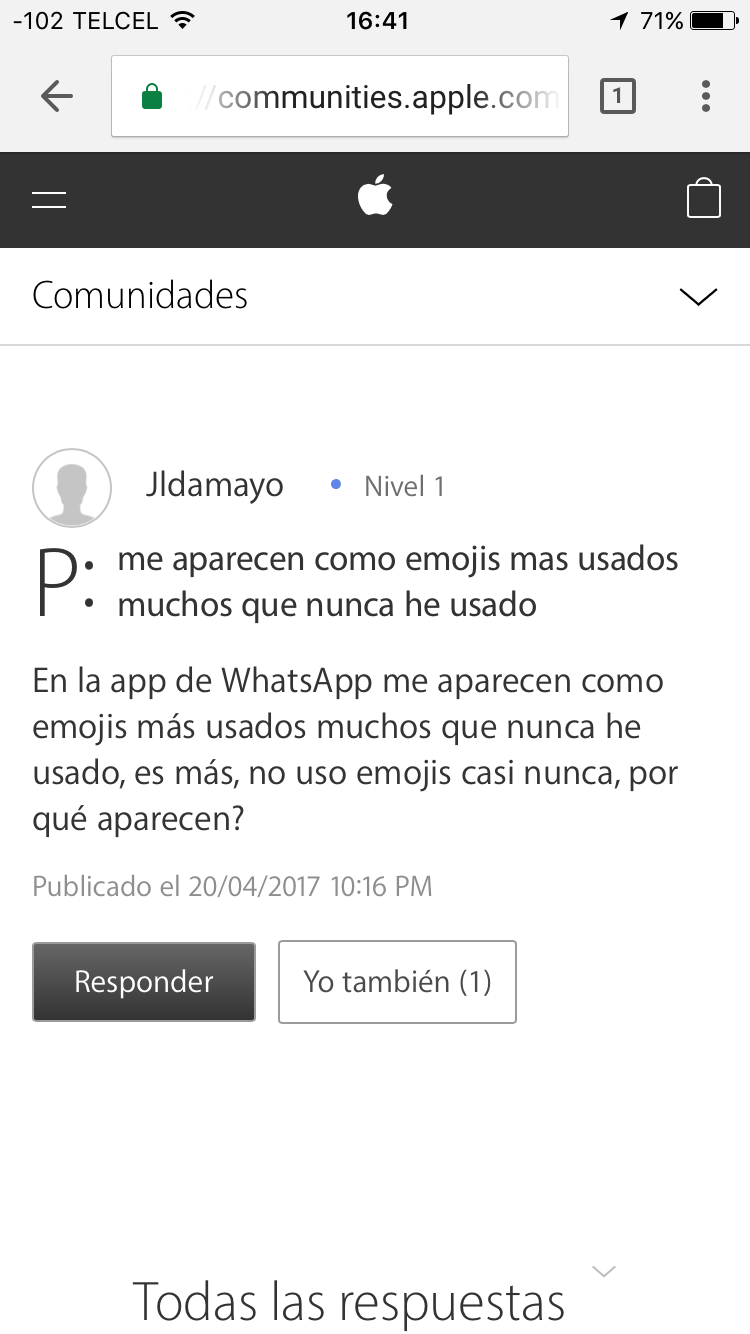Open the shopping bag

[704, 198]
